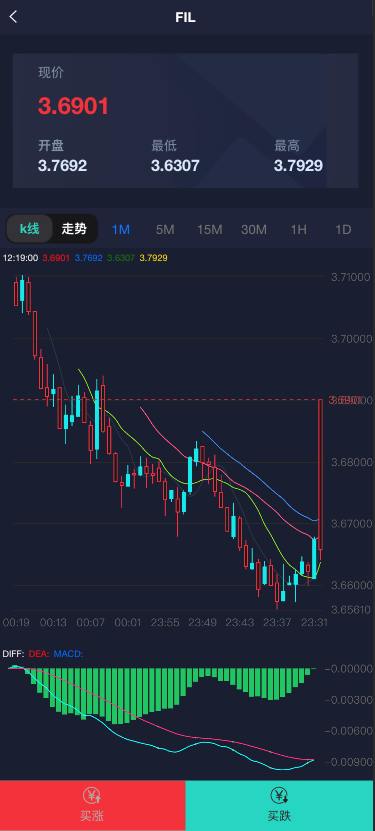The image size is (375, 831).
Task: Switch to the 走势 trend view
Action: (x=74, y=229)
